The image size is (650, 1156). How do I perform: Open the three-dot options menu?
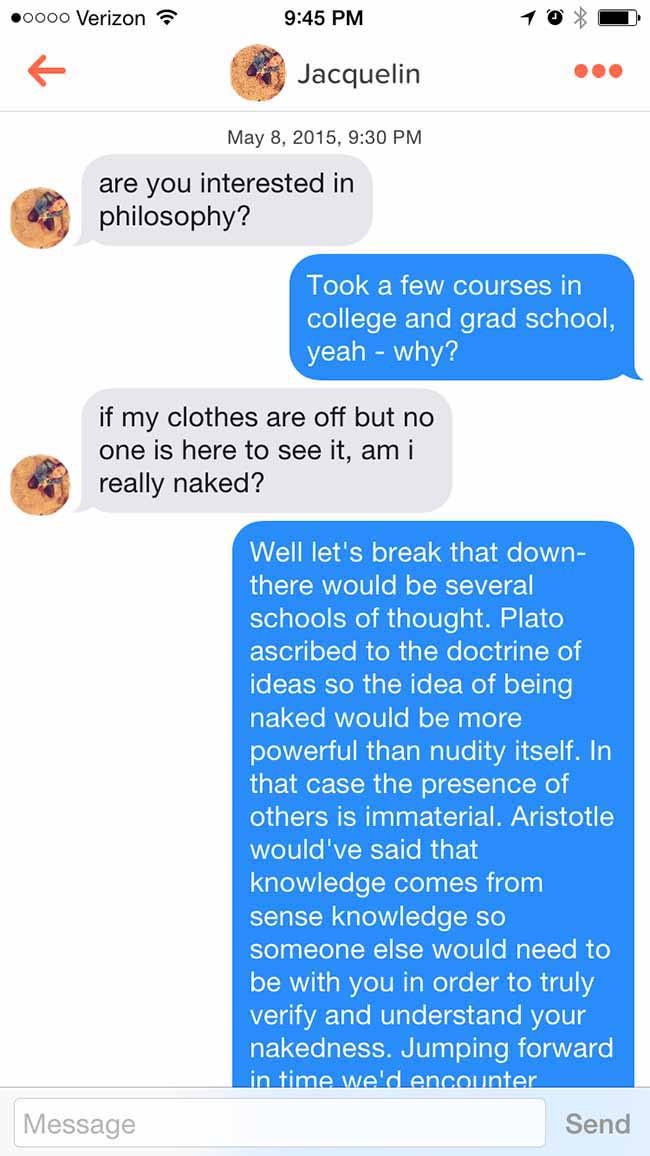click(x=598, y=72)
